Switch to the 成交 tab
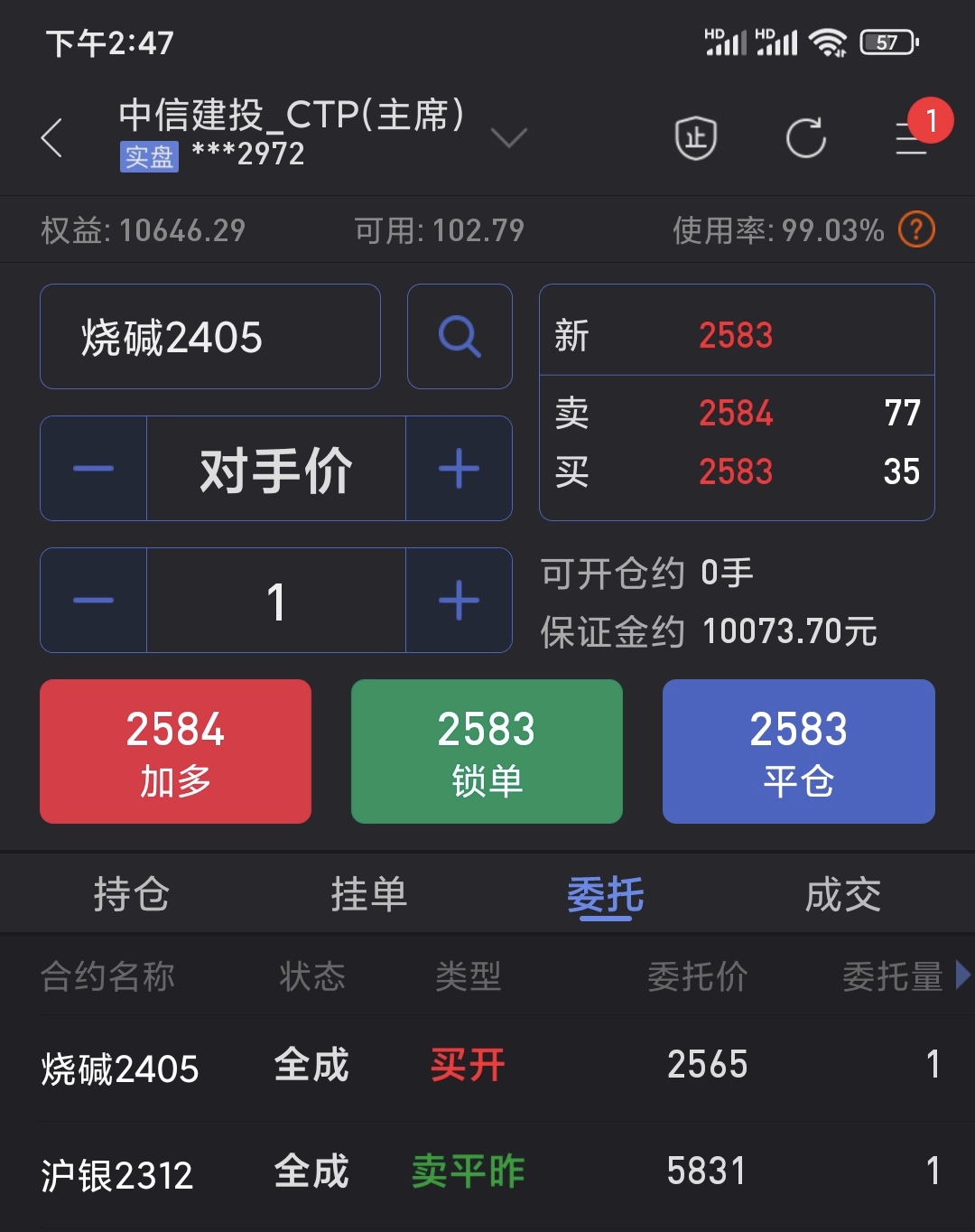The image size is (975, 1232). pos(842,894)
